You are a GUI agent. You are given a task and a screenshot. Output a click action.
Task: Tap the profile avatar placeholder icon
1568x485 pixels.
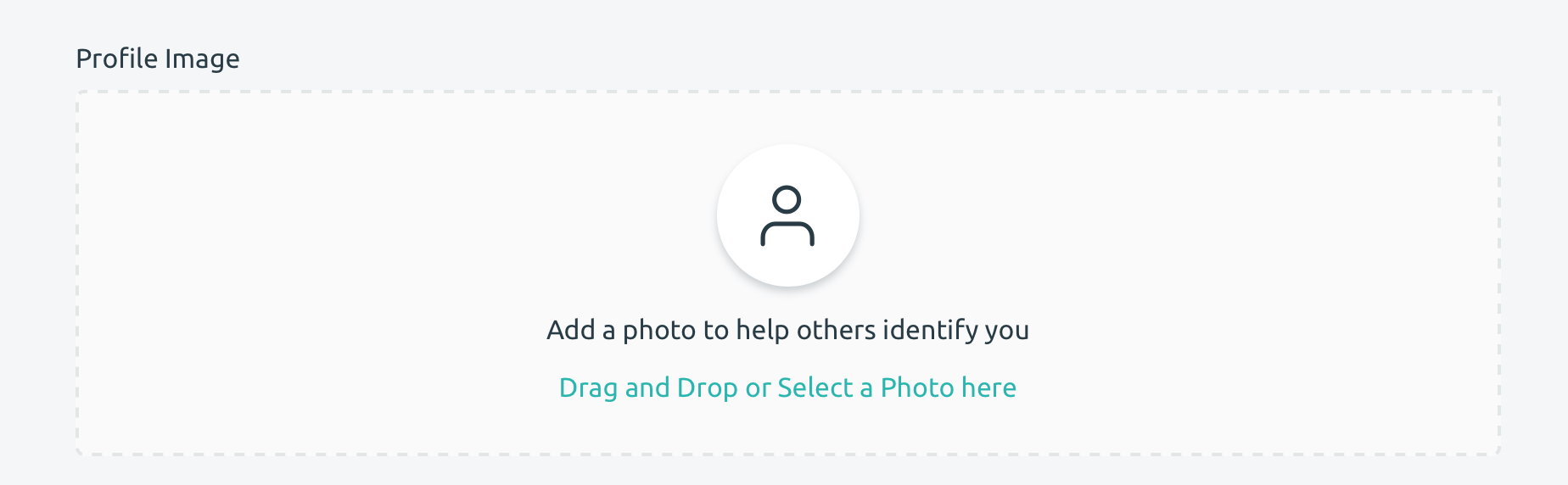coord(787,215)
